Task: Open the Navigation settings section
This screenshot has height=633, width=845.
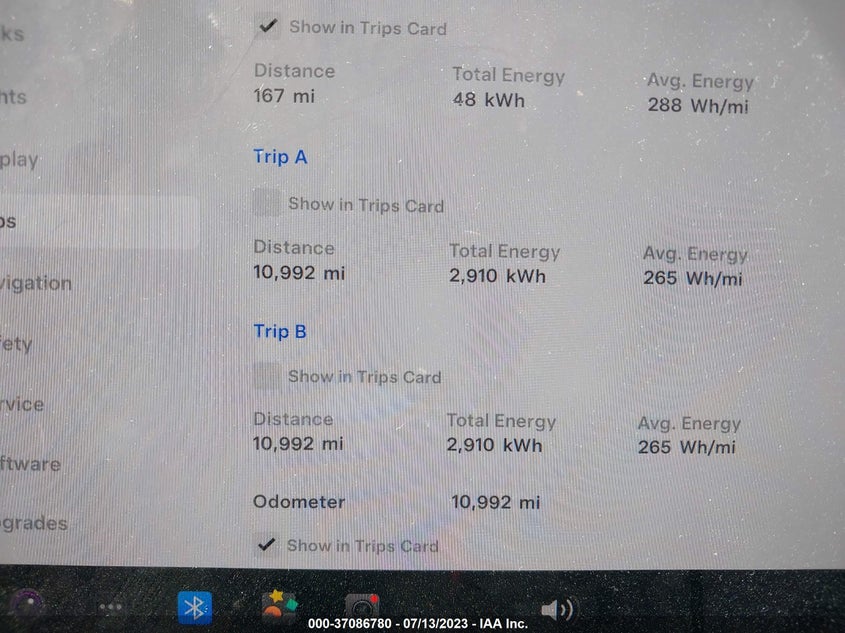Action: 36,283
